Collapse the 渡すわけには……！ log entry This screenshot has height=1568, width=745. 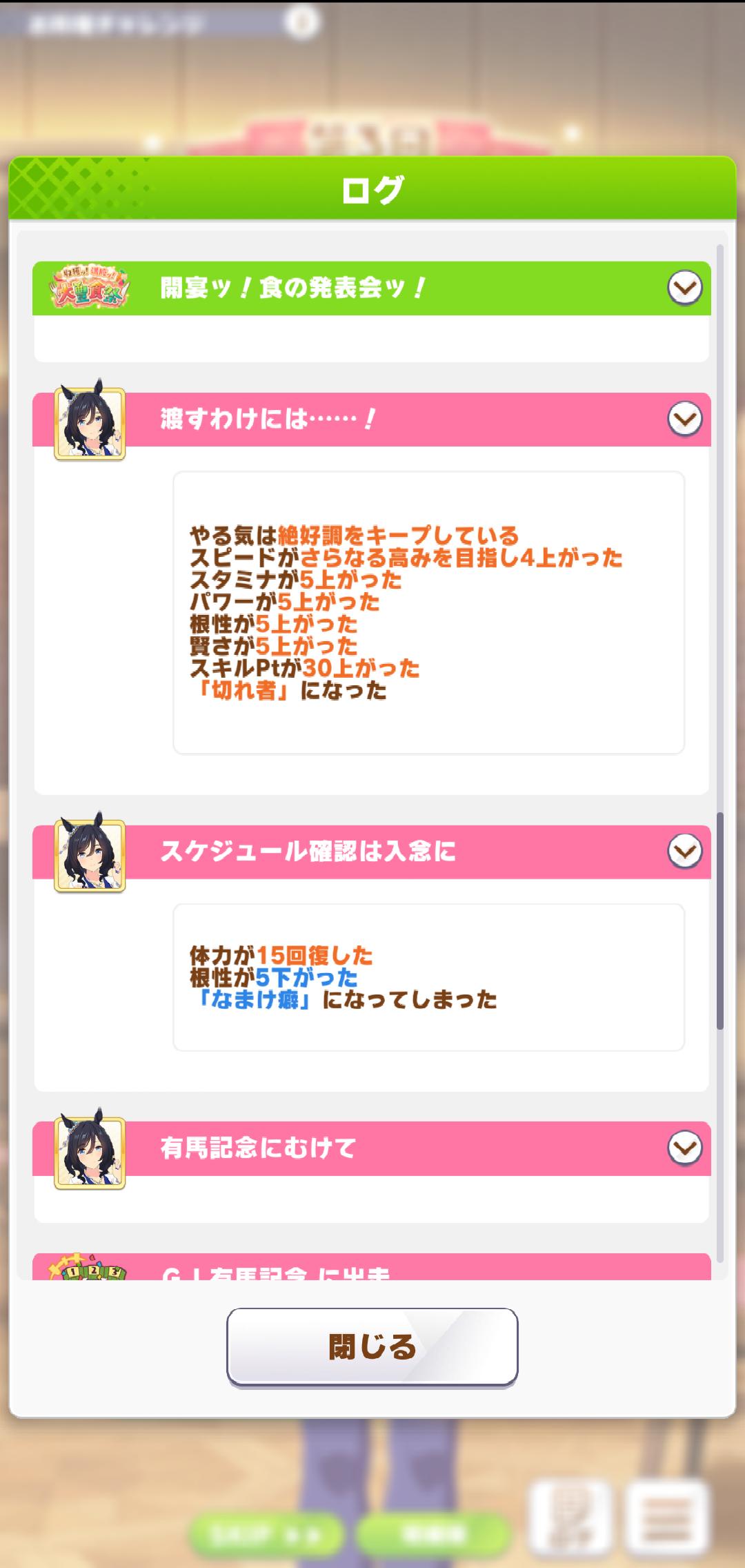coord(684,419)
